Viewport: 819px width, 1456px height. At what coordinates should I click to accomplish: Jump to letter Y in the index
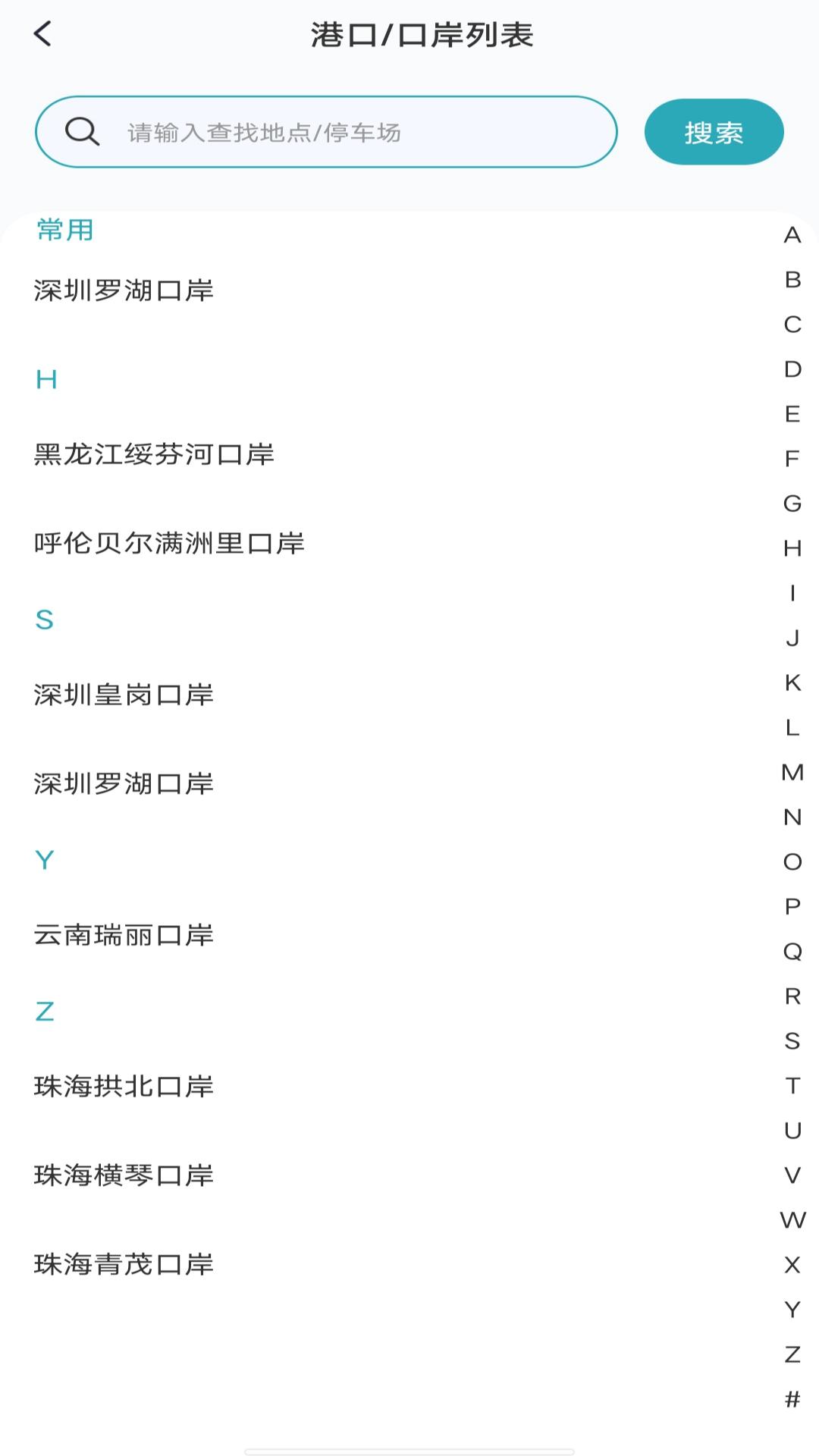tap(791, 1308)
